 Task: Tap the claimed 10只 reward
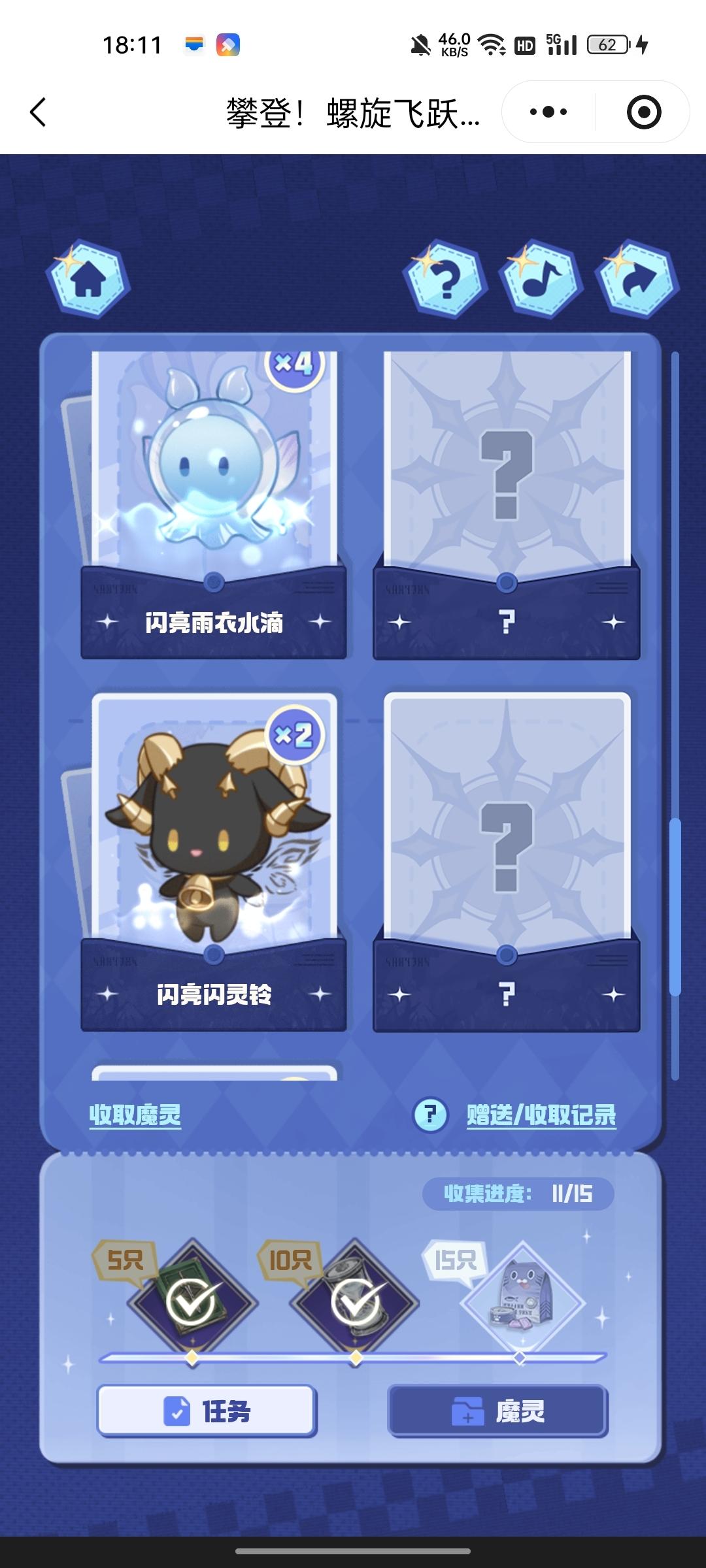tap(356, 1301)
